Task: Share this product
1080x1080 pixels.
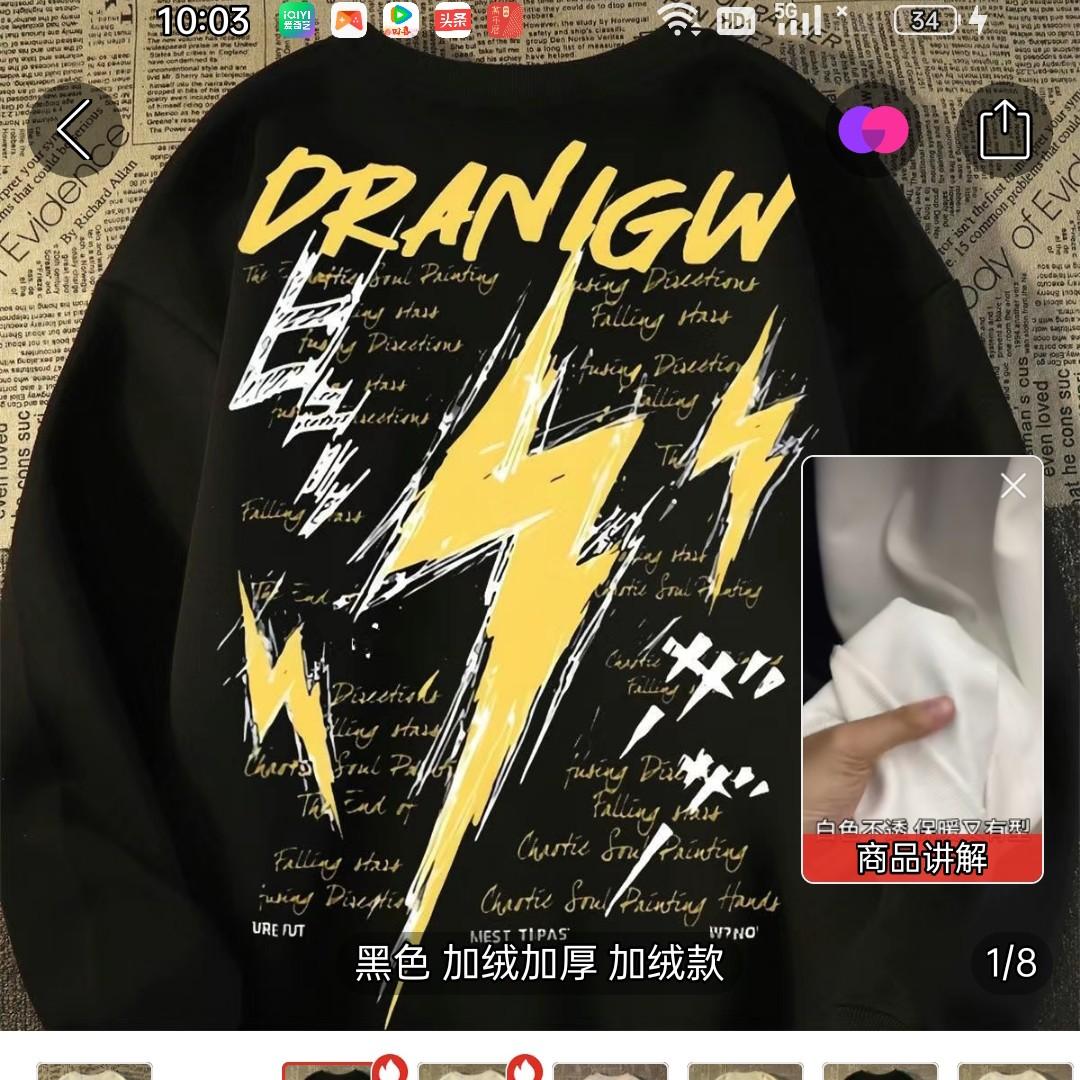Action: click(x=1004, y=130)
